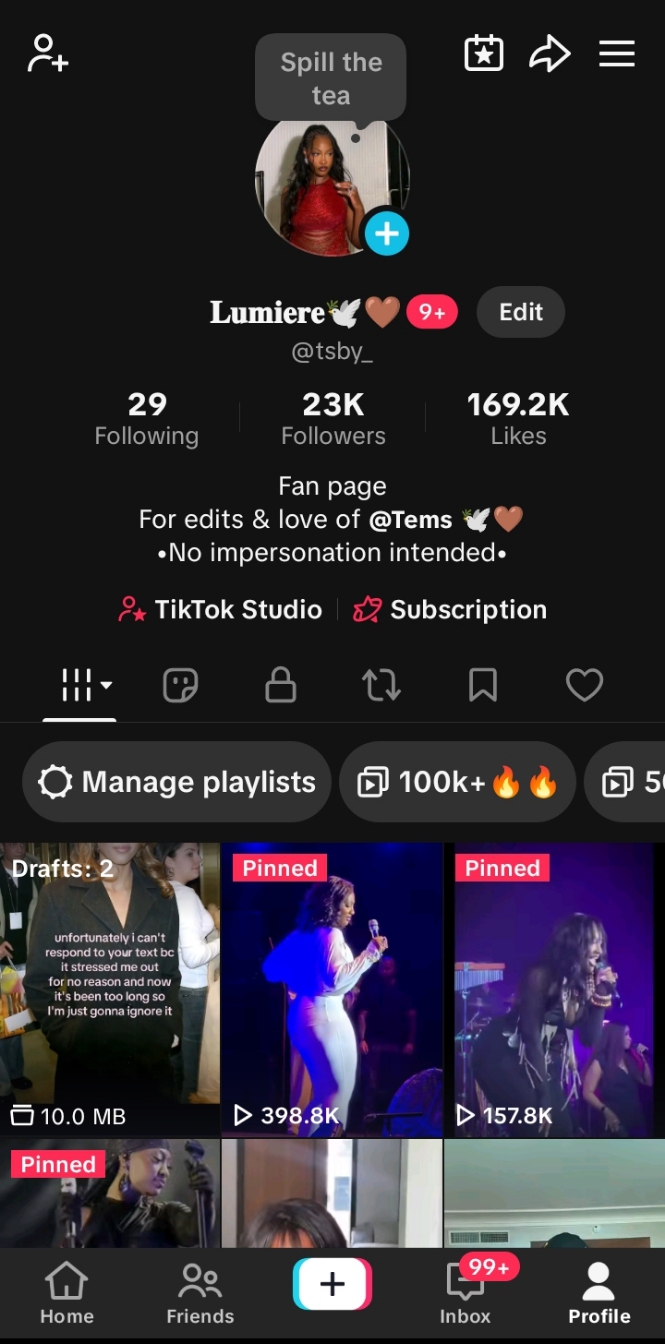Open the starred calendar icon
The width and height of the screenshot is (665, 1344).
pos(484,54)
